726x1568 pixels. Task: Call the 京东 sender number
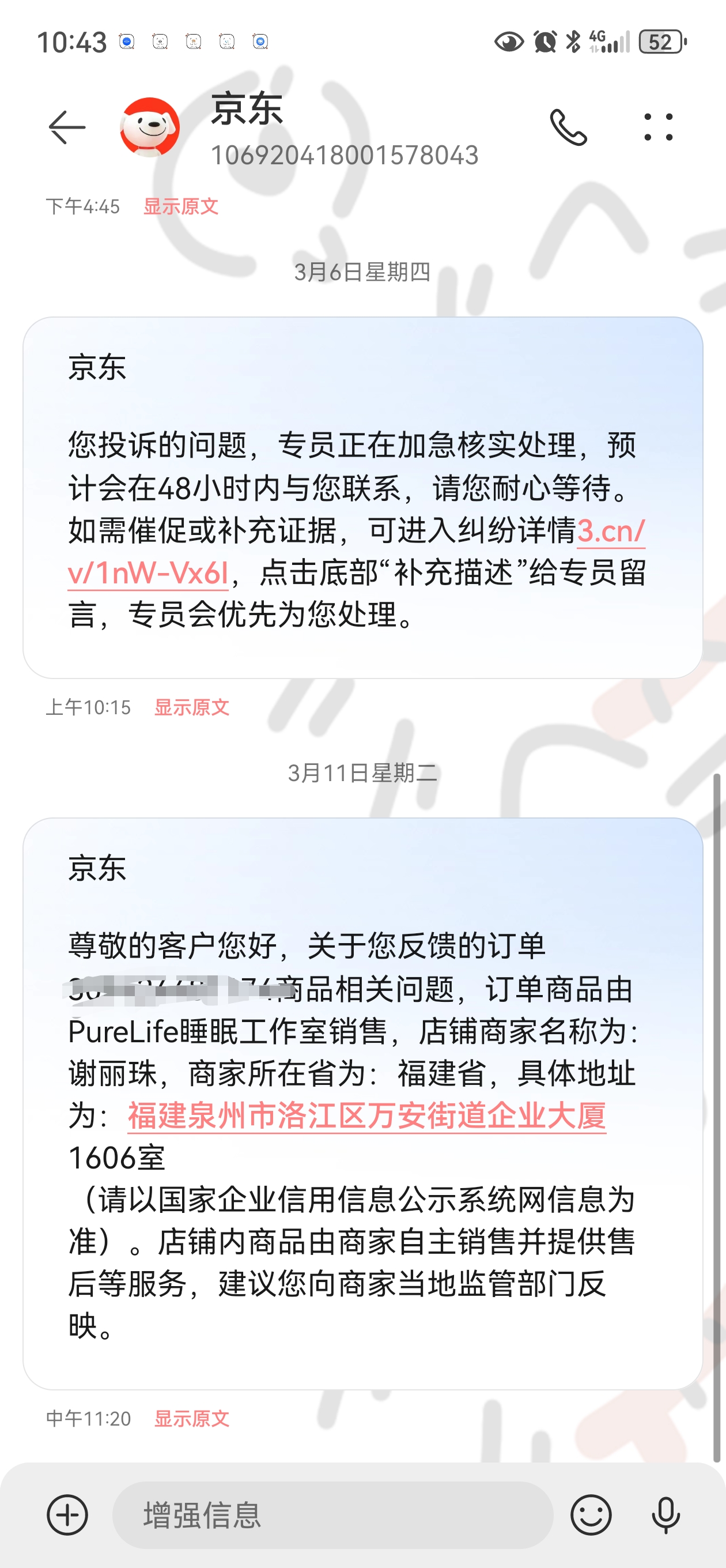[x=568, y=127]
